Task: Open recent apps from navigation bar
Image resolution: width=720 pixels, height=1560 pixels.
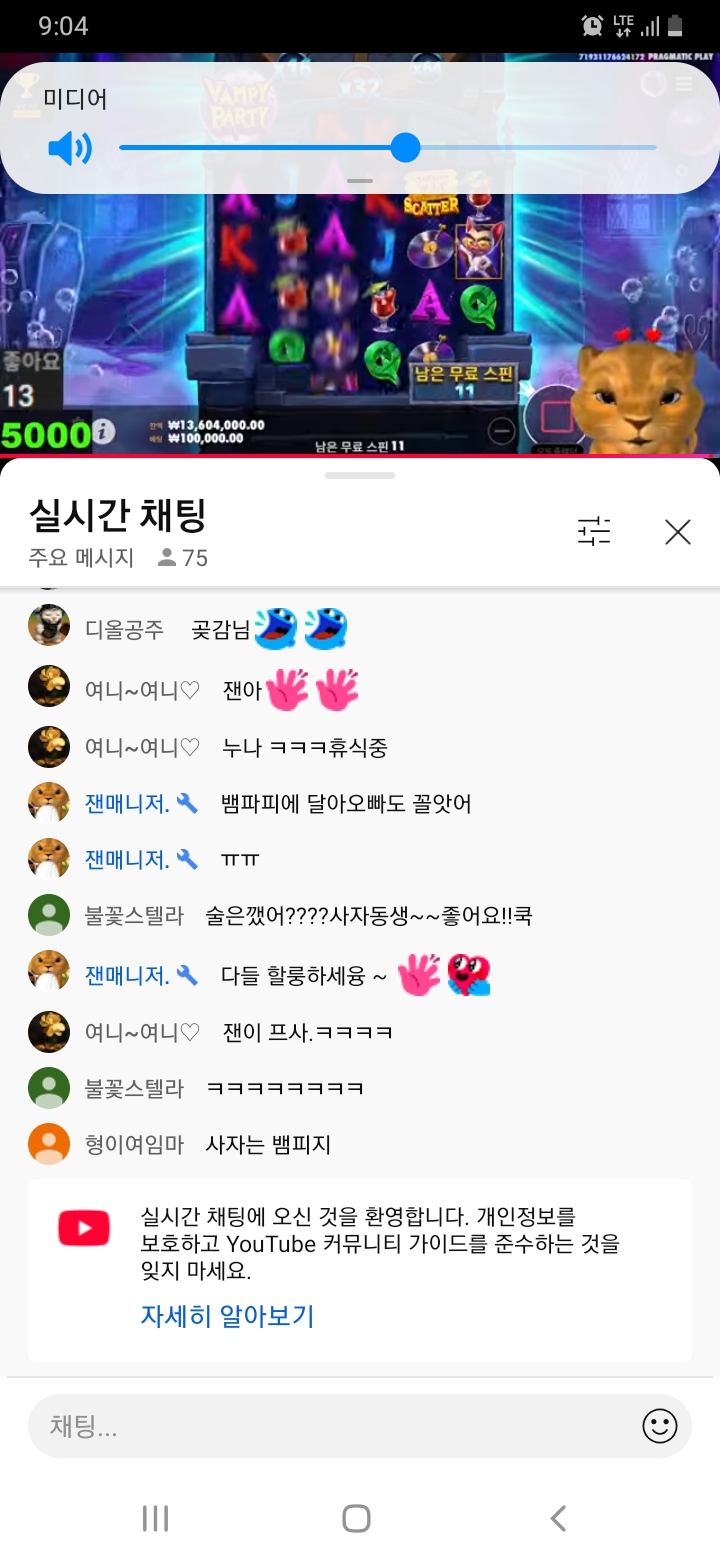Action: coord(155,1518)
